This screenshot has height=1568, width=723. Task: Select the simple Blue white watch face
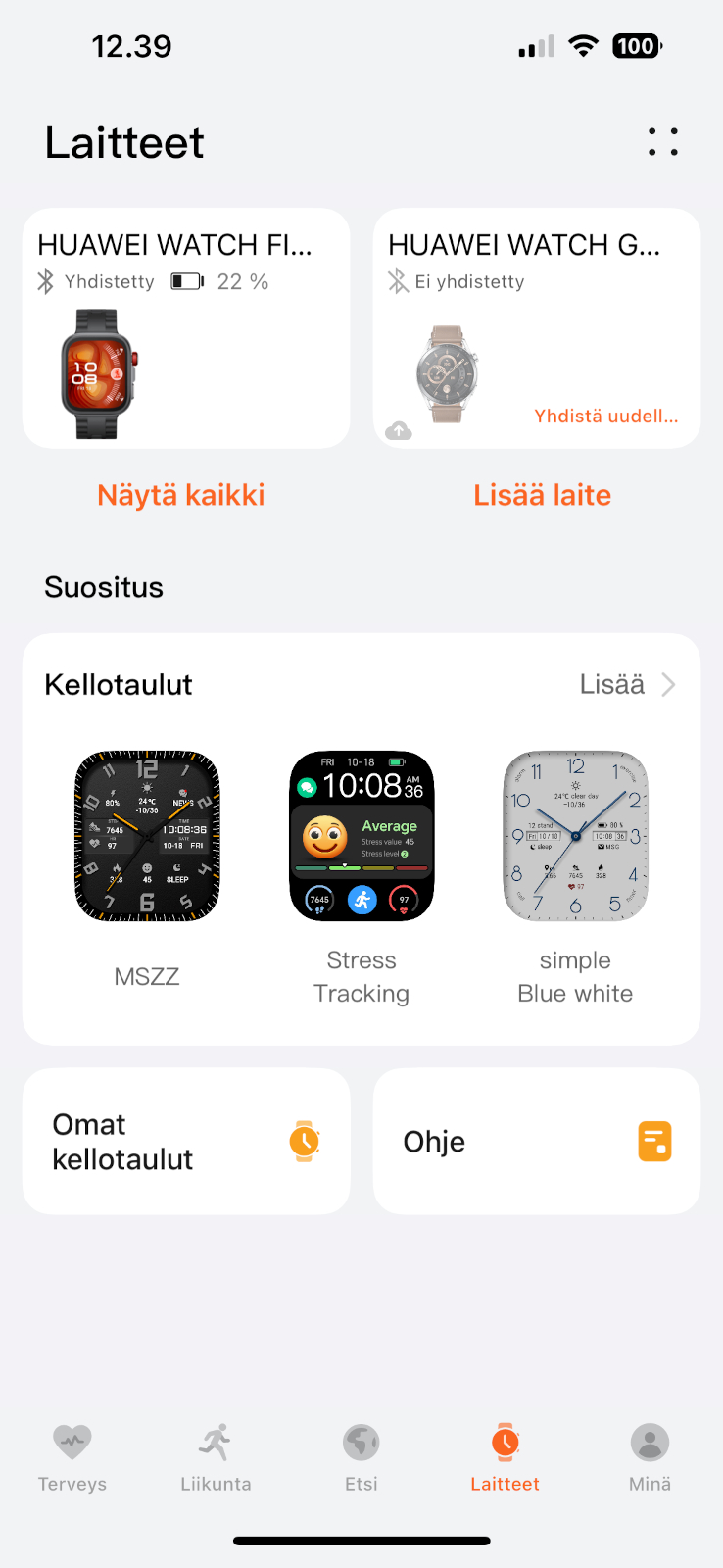coord(575,877)
